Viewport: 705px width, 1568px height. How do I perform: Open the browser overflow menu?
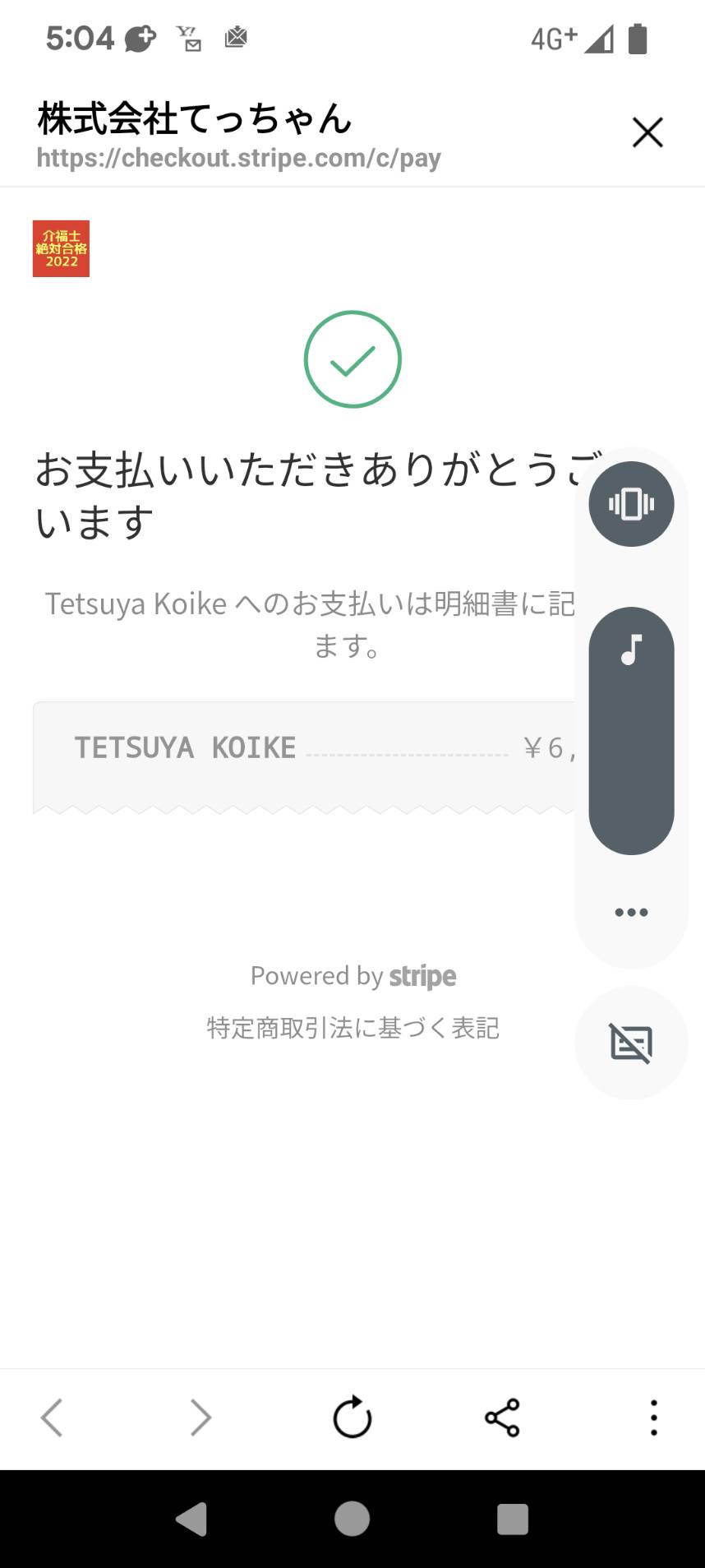653,1418
